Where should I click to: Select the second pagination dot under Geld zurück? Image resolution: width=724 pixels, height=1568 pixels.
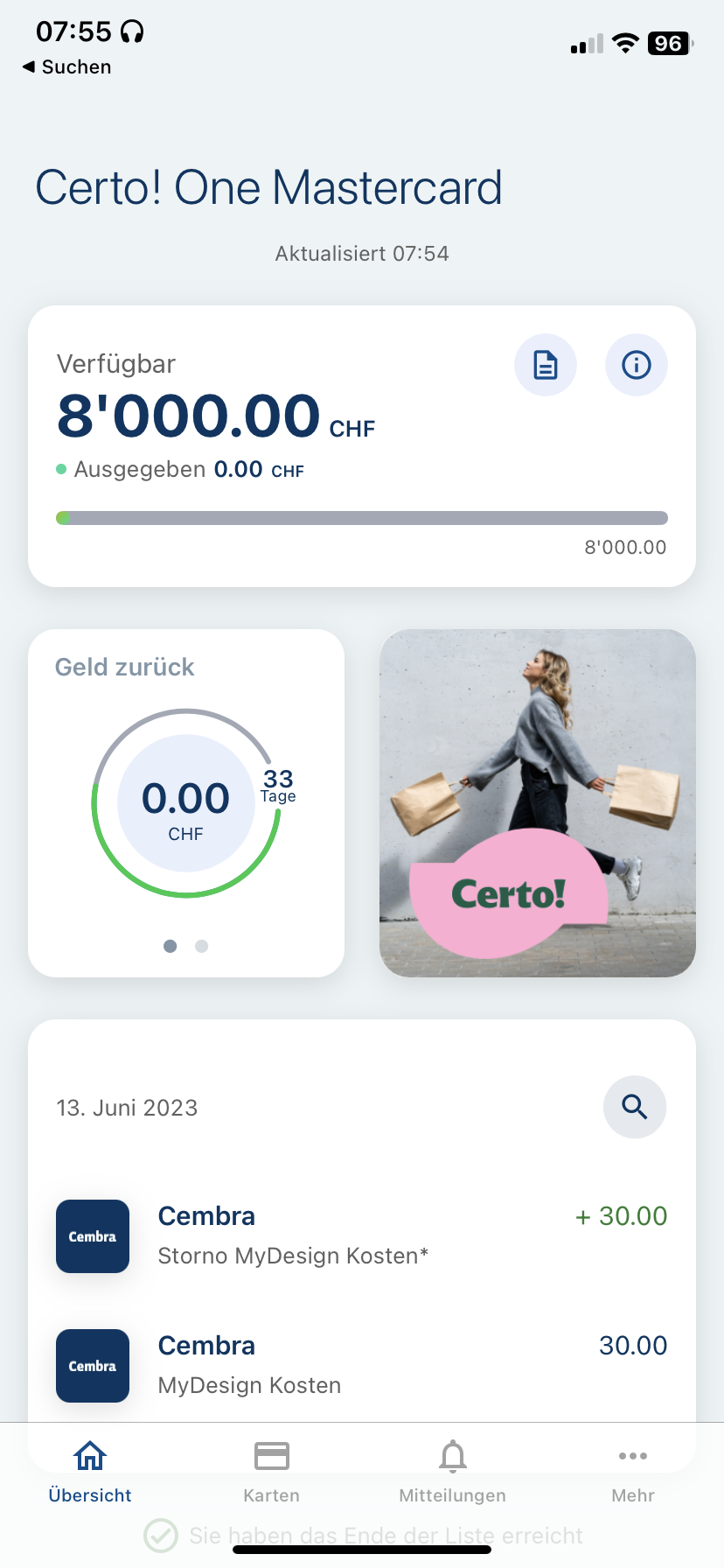click(x=202, y=946)
